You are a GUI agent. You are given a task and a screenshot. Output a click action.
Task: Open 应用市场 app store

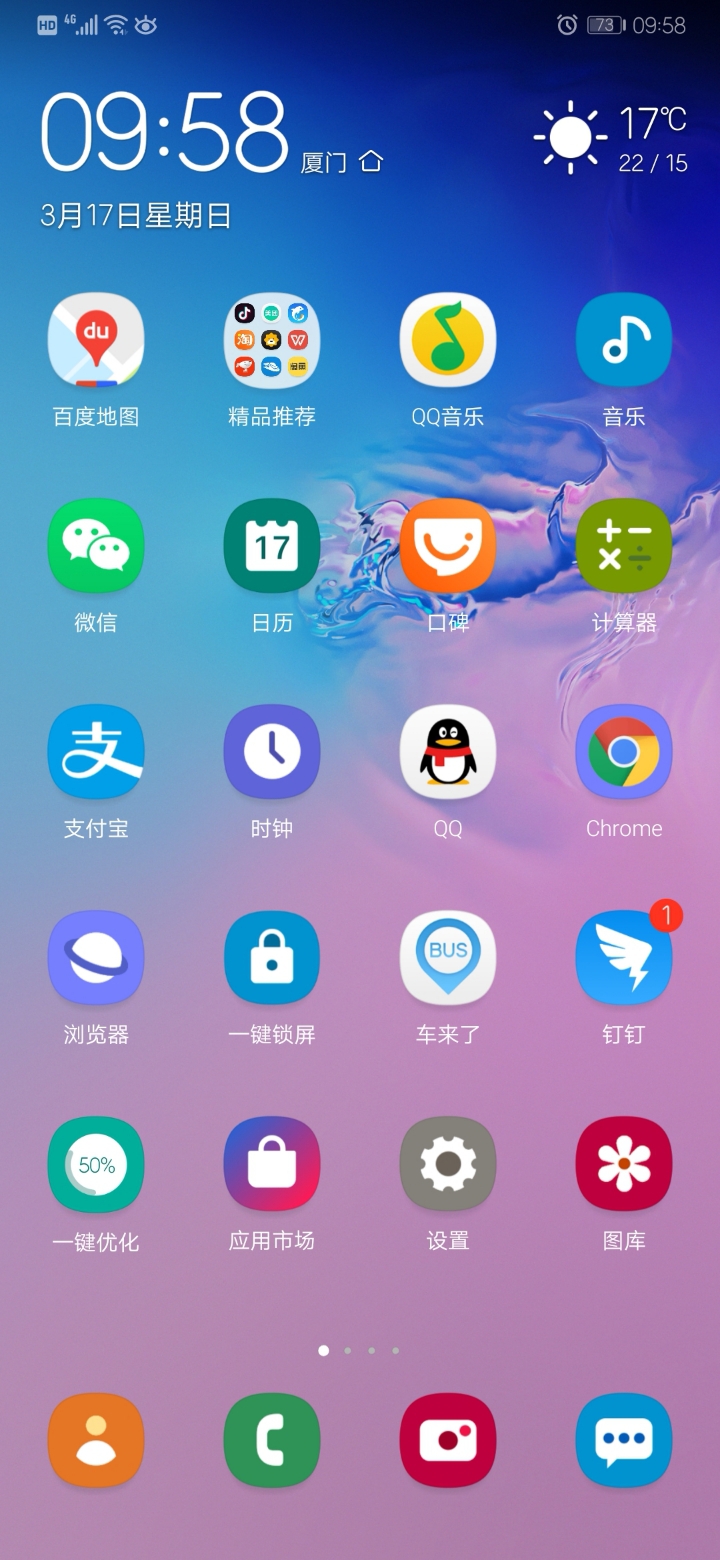pos(272,1164)
